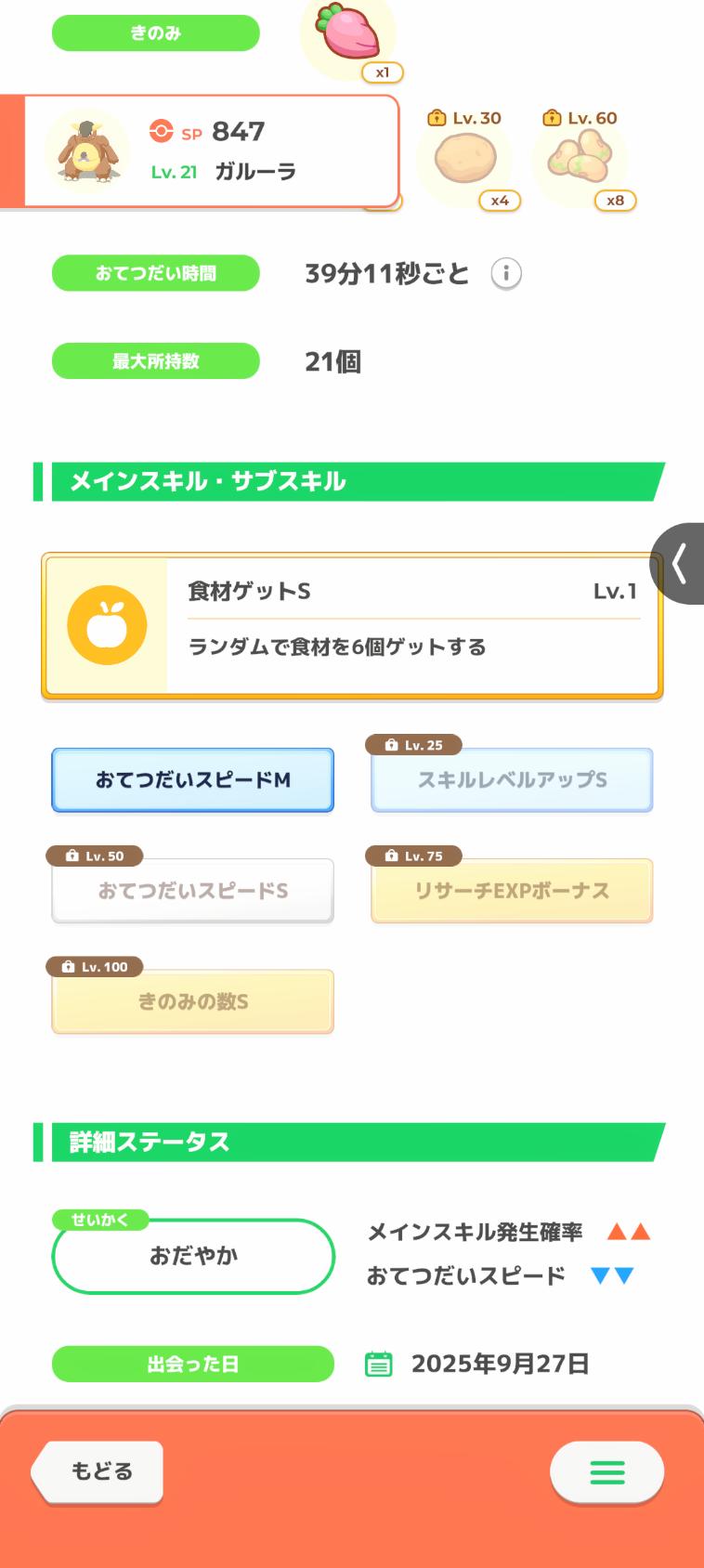Viewport: 704px width, 1568px height.
Task: Tap the lock icon on the Lv.25 badge
Action: [x=391, y=745]
